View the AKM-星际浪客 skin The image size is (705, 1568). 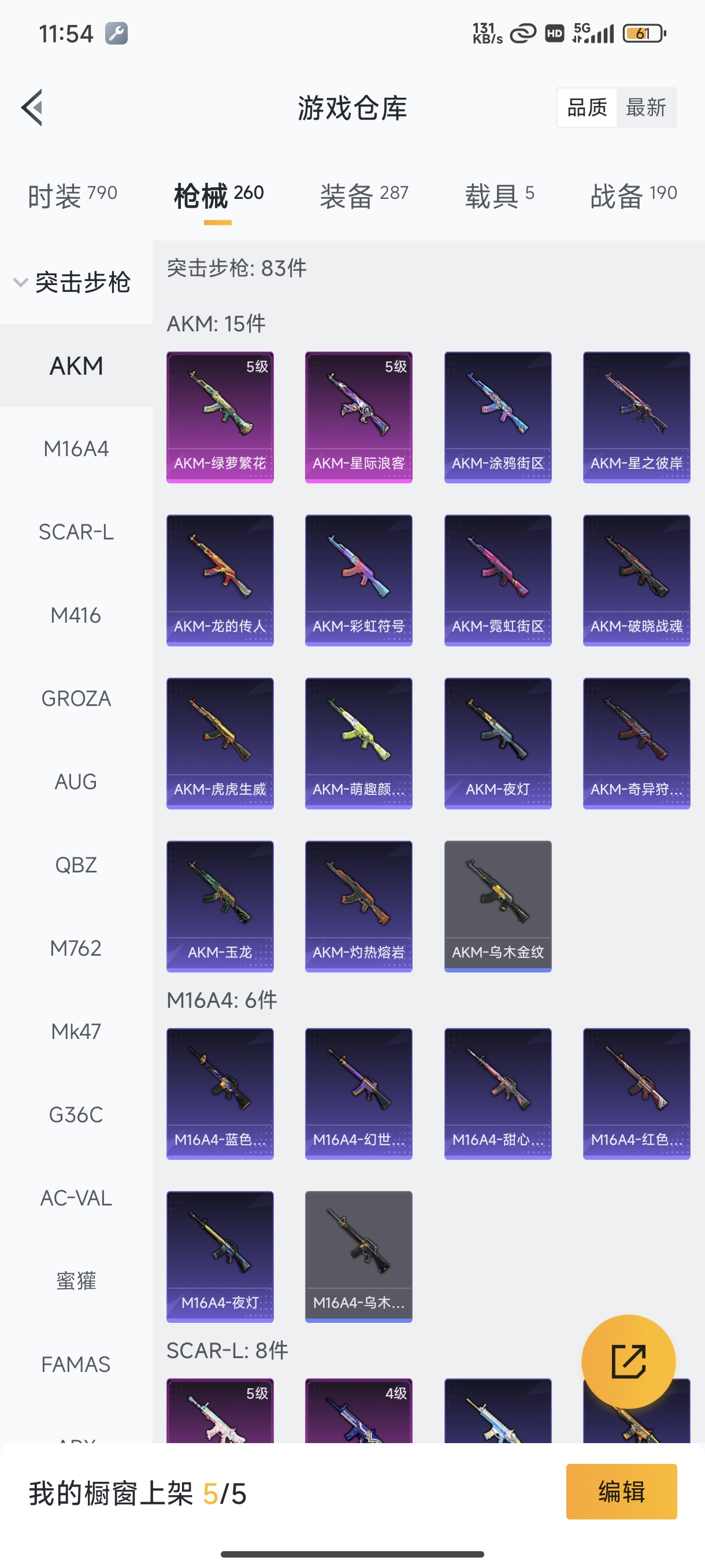point(358,417)
